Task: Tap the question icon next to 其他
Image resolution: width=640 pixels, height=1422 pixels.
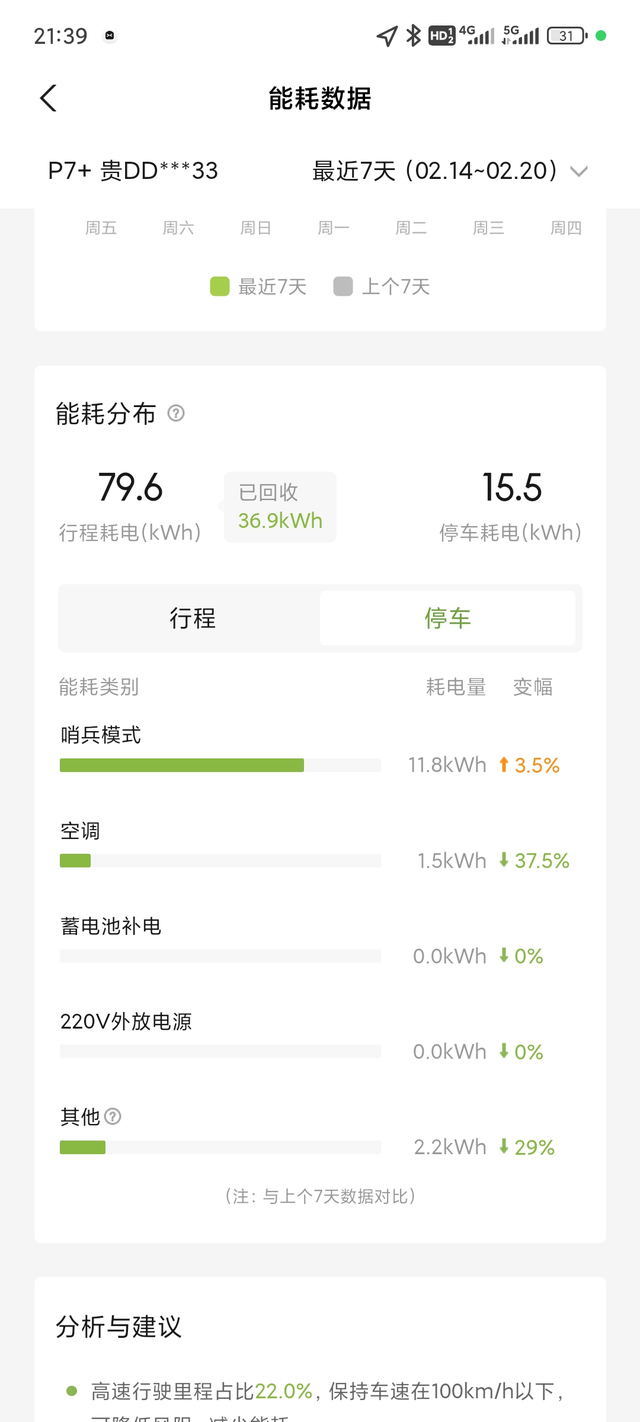Action: point(113,1116)
